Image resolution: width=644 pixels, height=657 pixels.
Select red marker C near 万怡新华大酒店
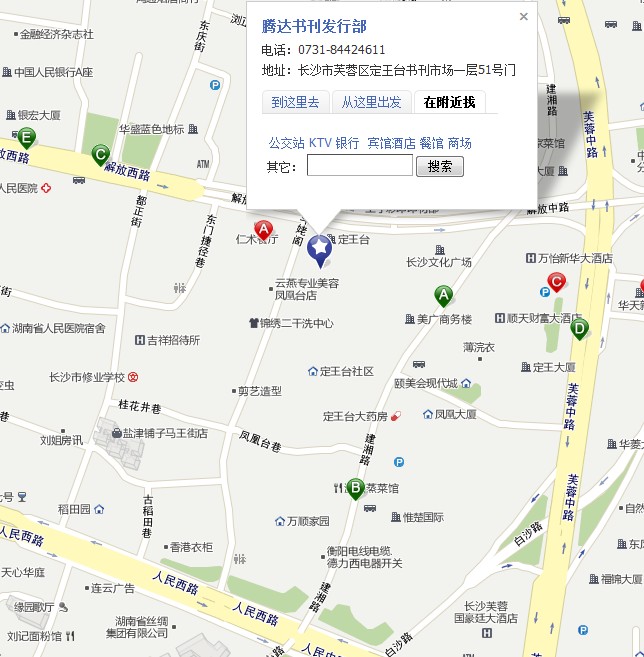click(x=556, y=282)
